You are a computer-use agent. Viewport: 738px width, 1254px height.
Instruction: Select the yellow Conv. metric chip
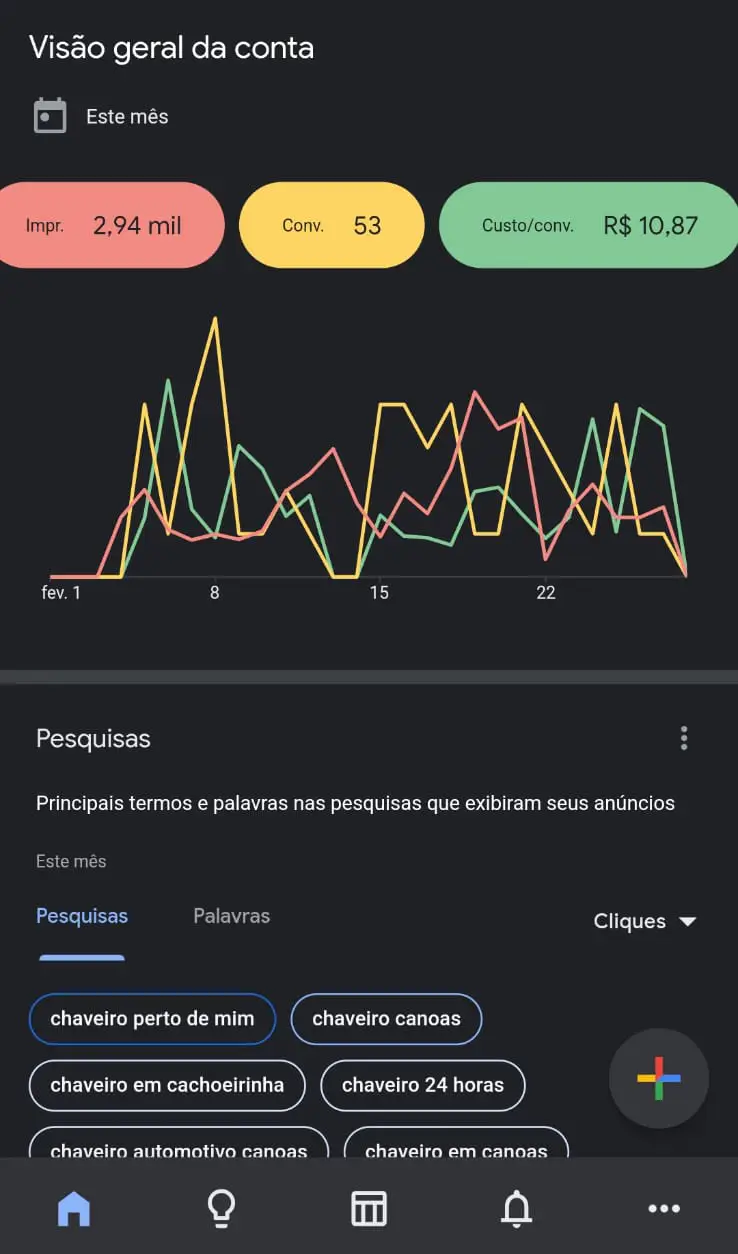[x=331, y=225]
